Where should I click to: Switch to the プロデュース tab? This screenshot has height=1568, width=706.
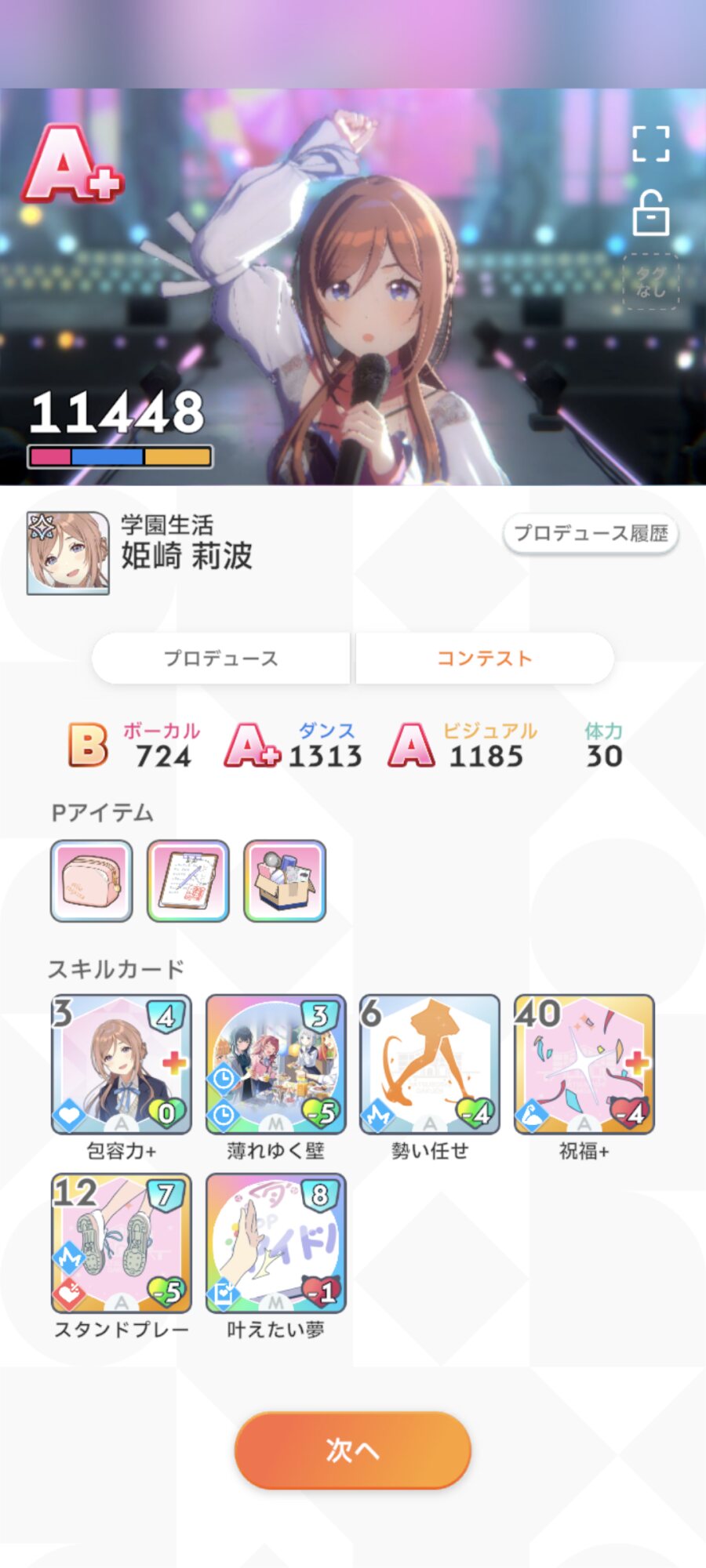pyautogui.click(x=221, y=659)
